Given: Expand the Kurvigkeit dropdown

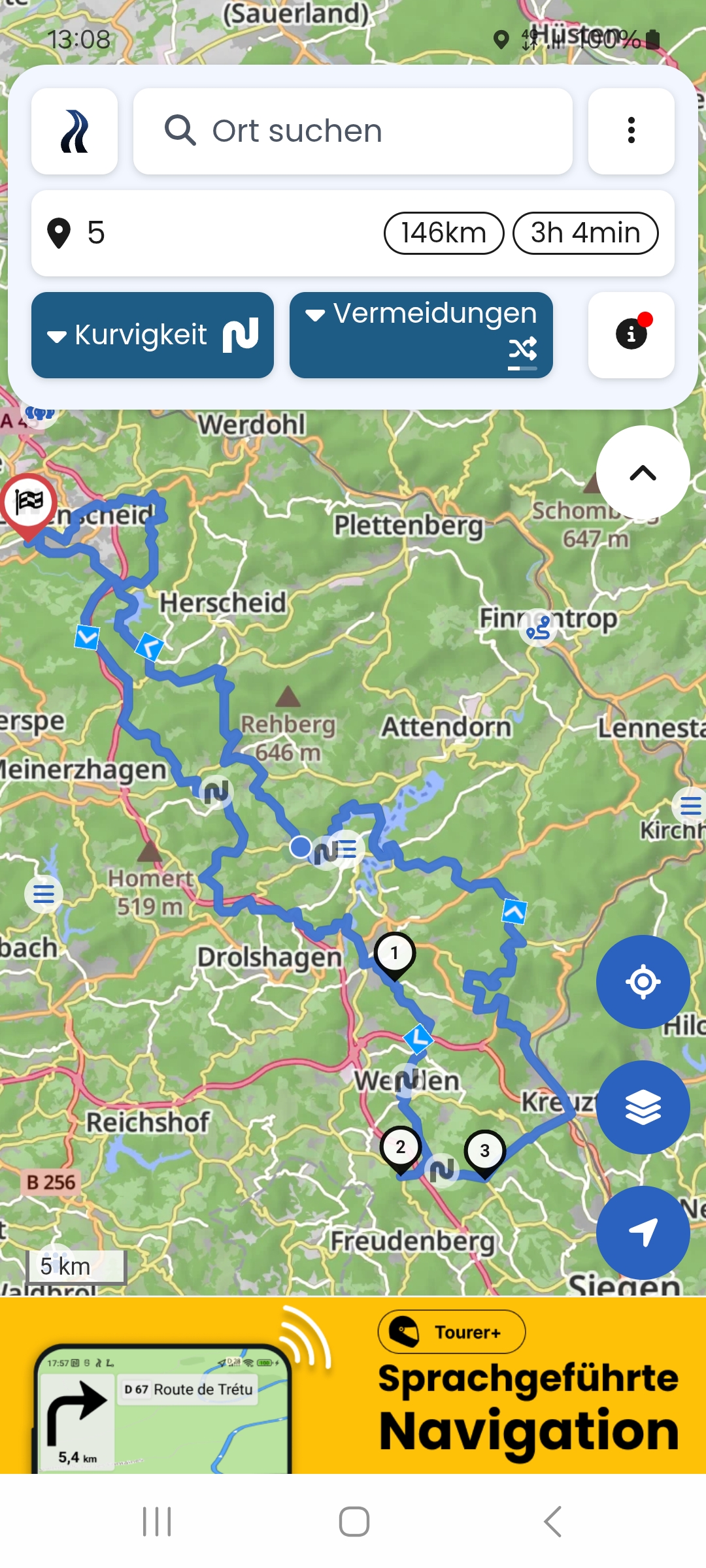Looking at the screenshot, I should click(x=152, y=335).
